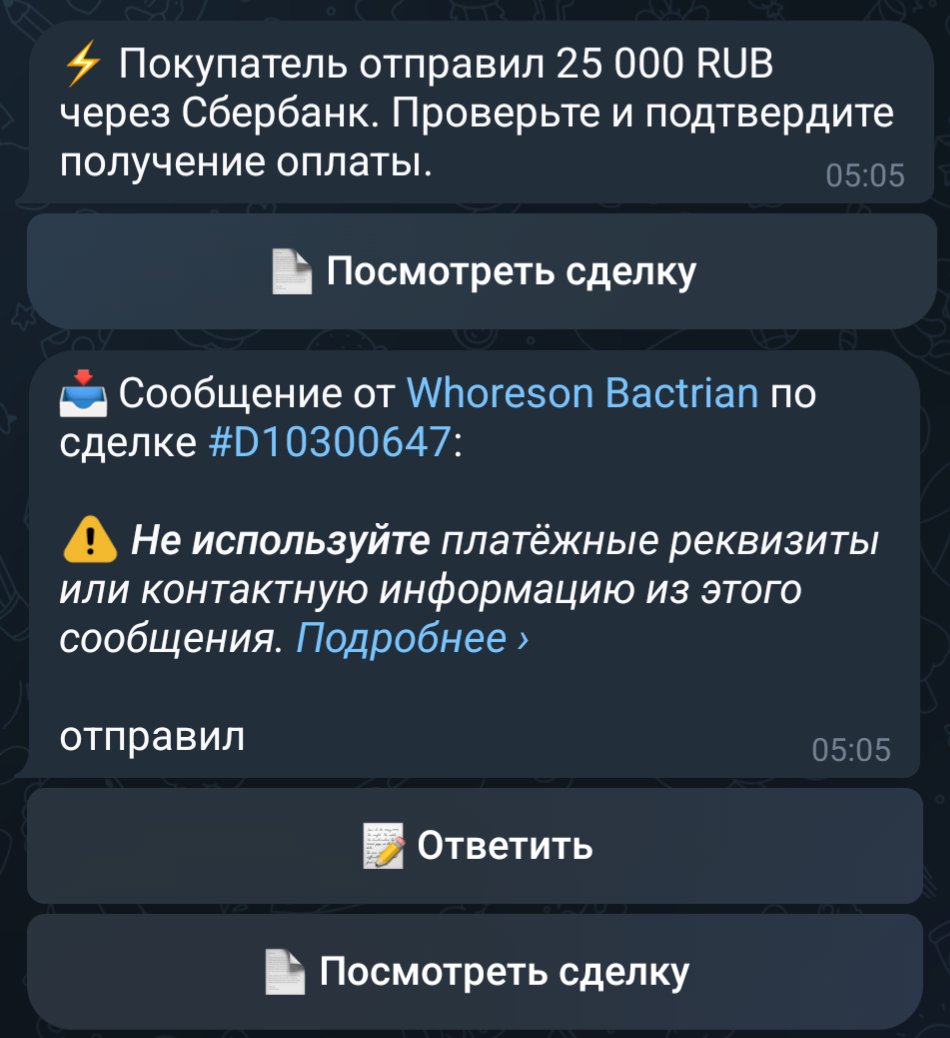
Task: Open the Whoreson Bactrian profile link
Action: click(x=582, y=393)
